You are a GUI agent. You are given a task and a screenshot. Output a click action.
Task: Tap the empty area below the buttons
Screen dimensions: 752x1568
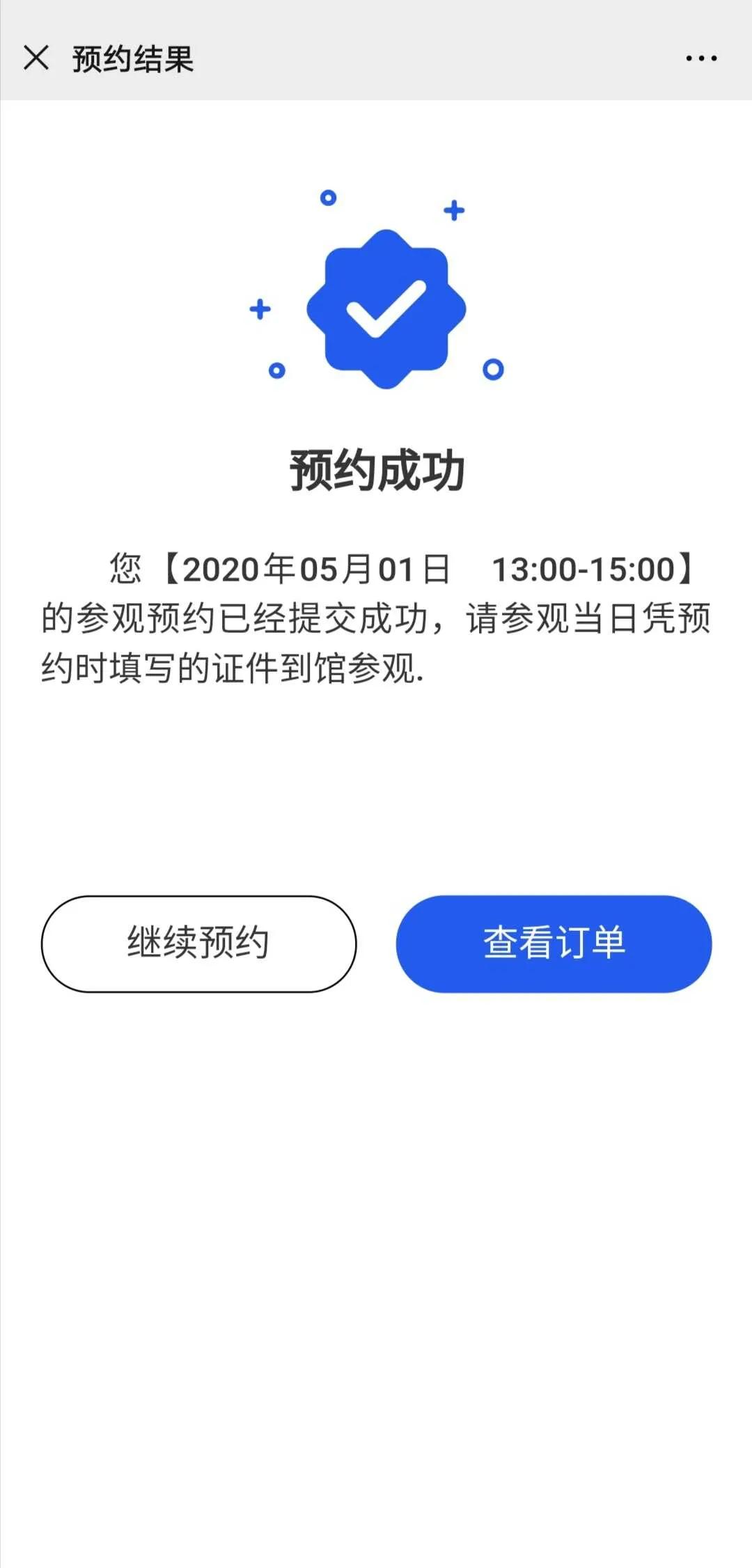376,1184
